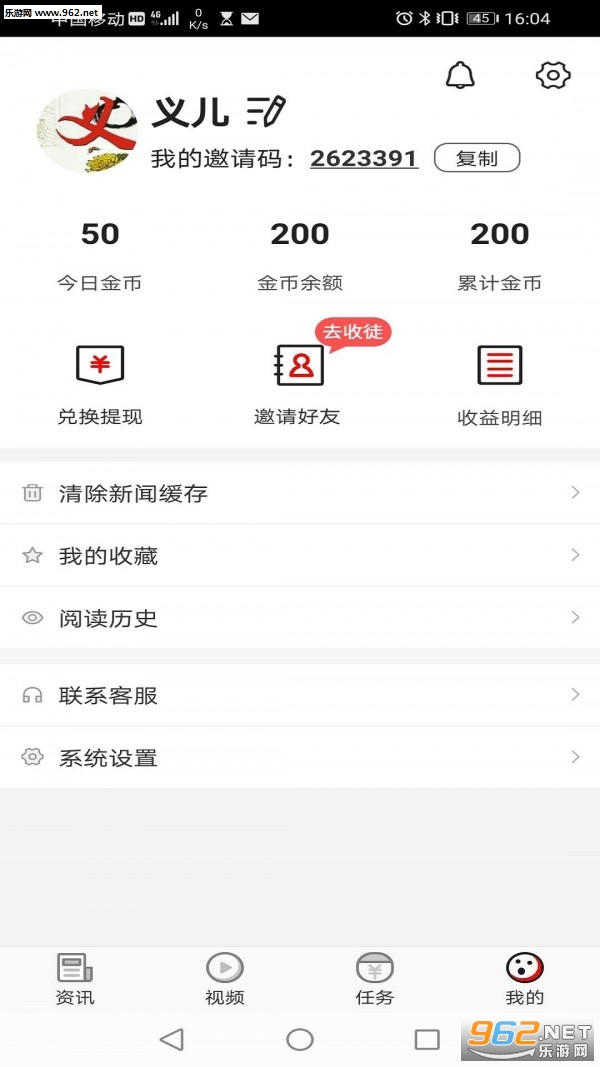Open 系统设置 system settings
The height and width of the screenshot is (1067, 600).
pos(300,758)
